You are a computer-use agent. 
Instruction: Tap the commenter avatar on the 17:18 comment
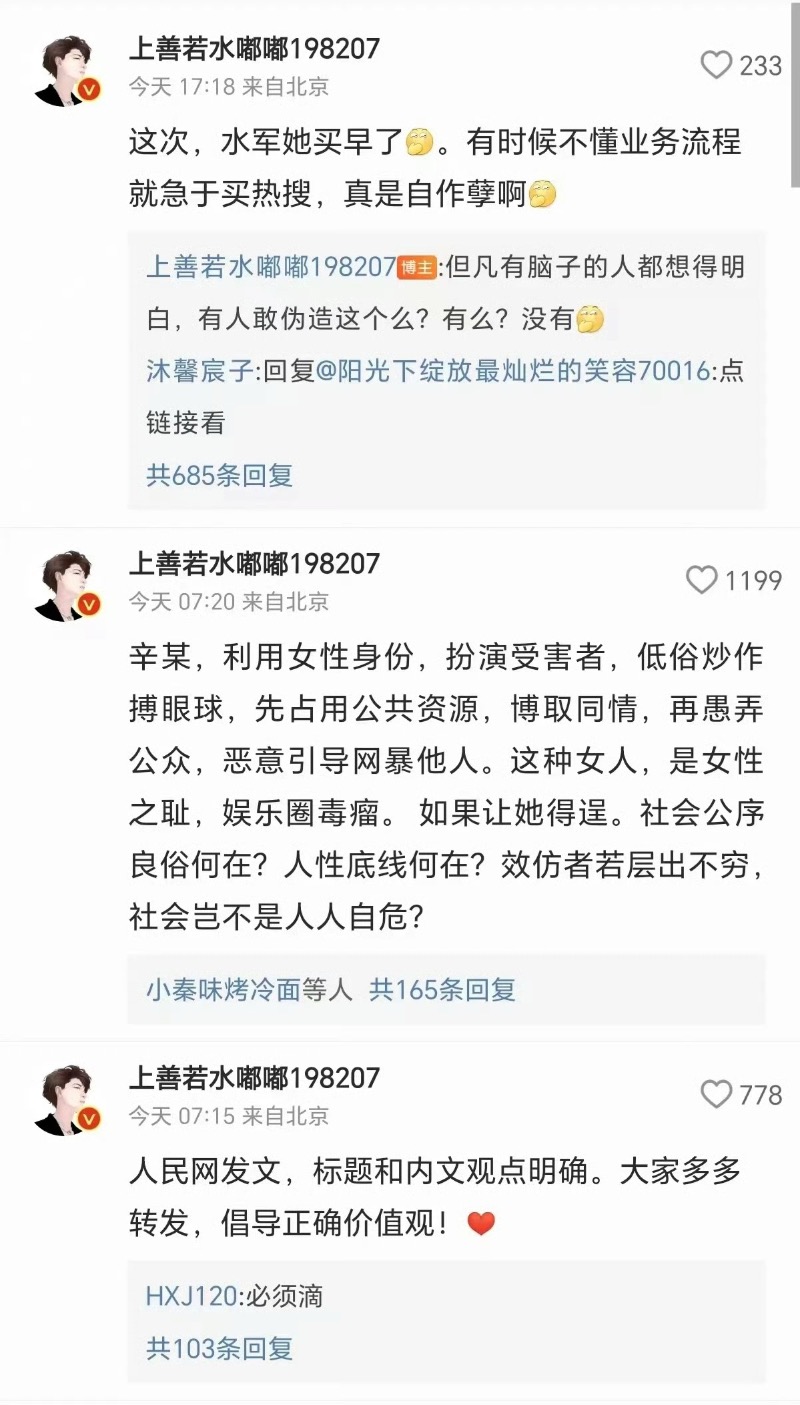point(67,70)
